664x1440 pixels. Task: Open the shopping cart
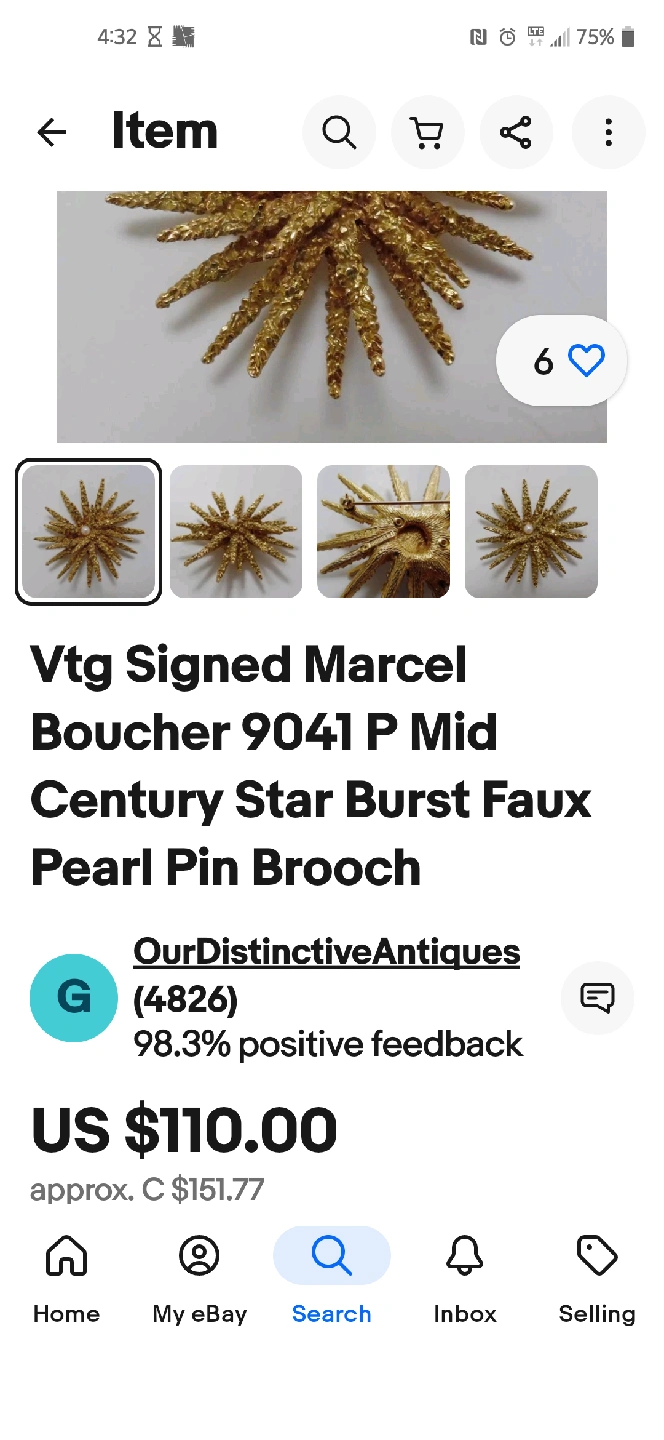point(428,132)
